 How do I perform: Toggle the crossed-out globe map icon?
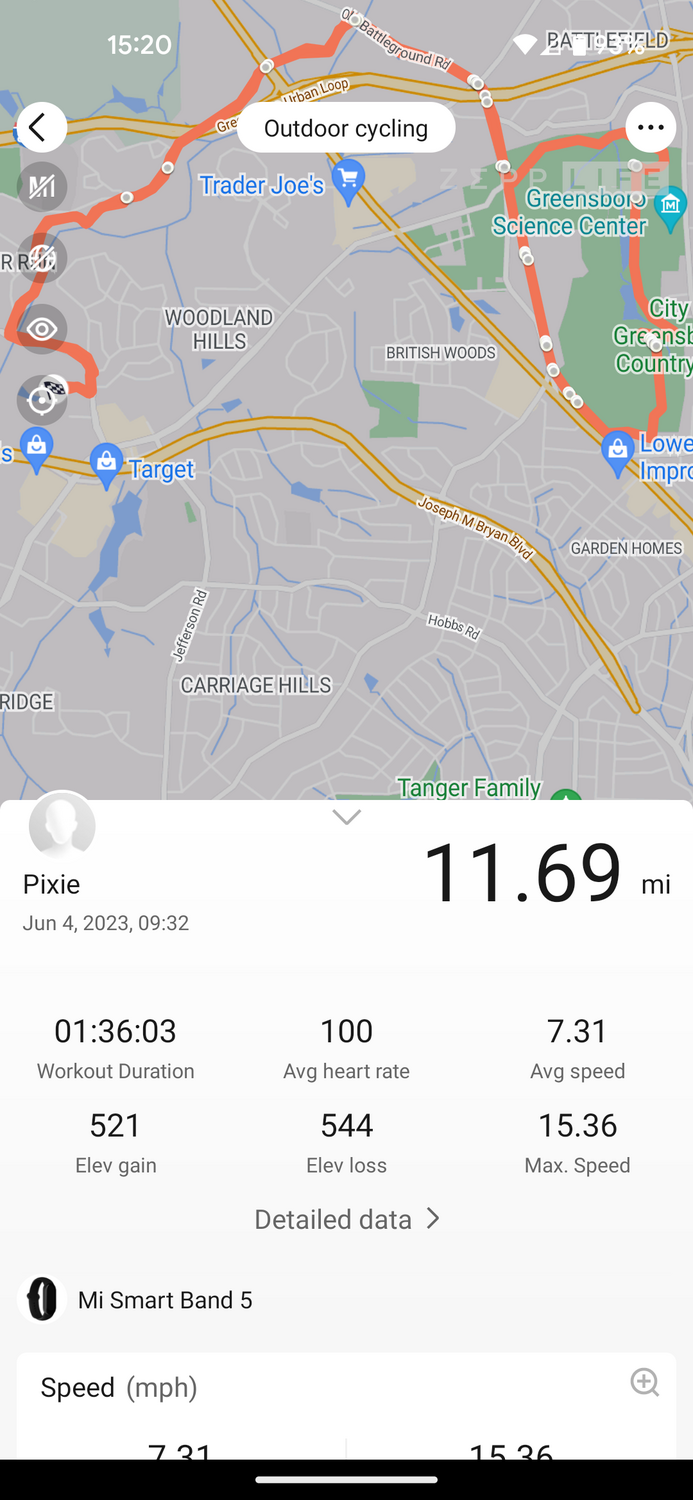tap(41, 258)
